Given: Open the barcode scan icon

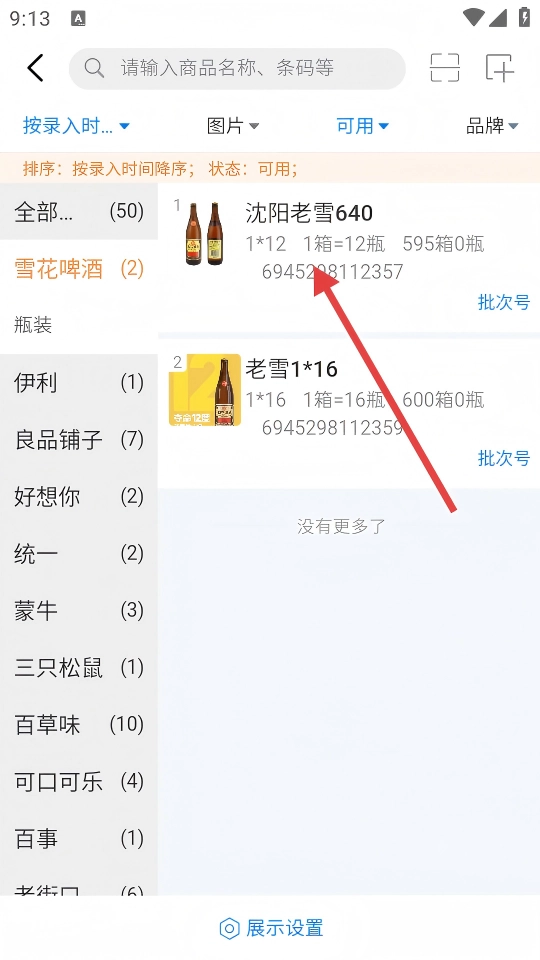Looking at the screenshot, I should (x=444, y=68).
